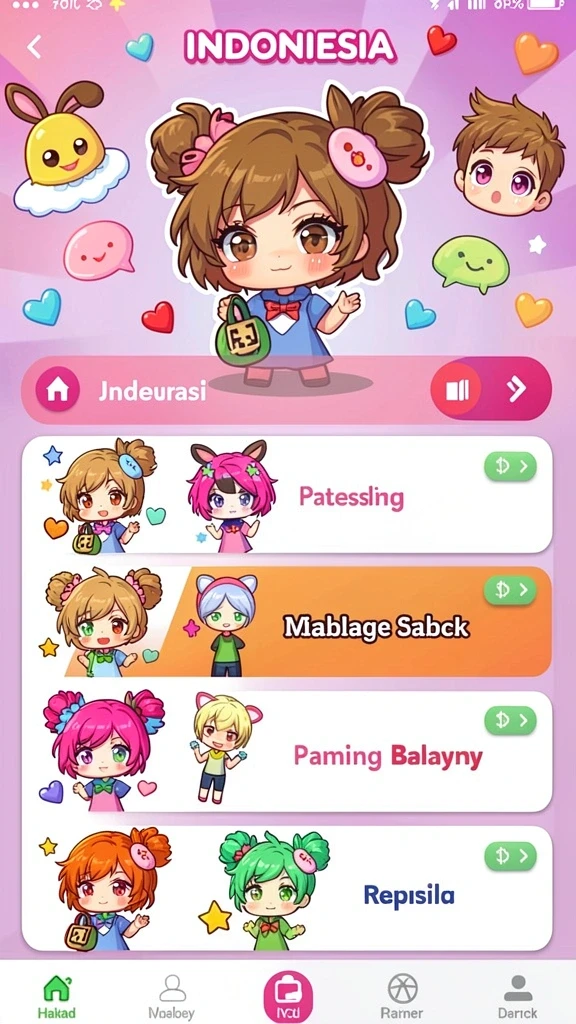
Task: Switch to the Ramer tab
Action: tap(402, 997)
